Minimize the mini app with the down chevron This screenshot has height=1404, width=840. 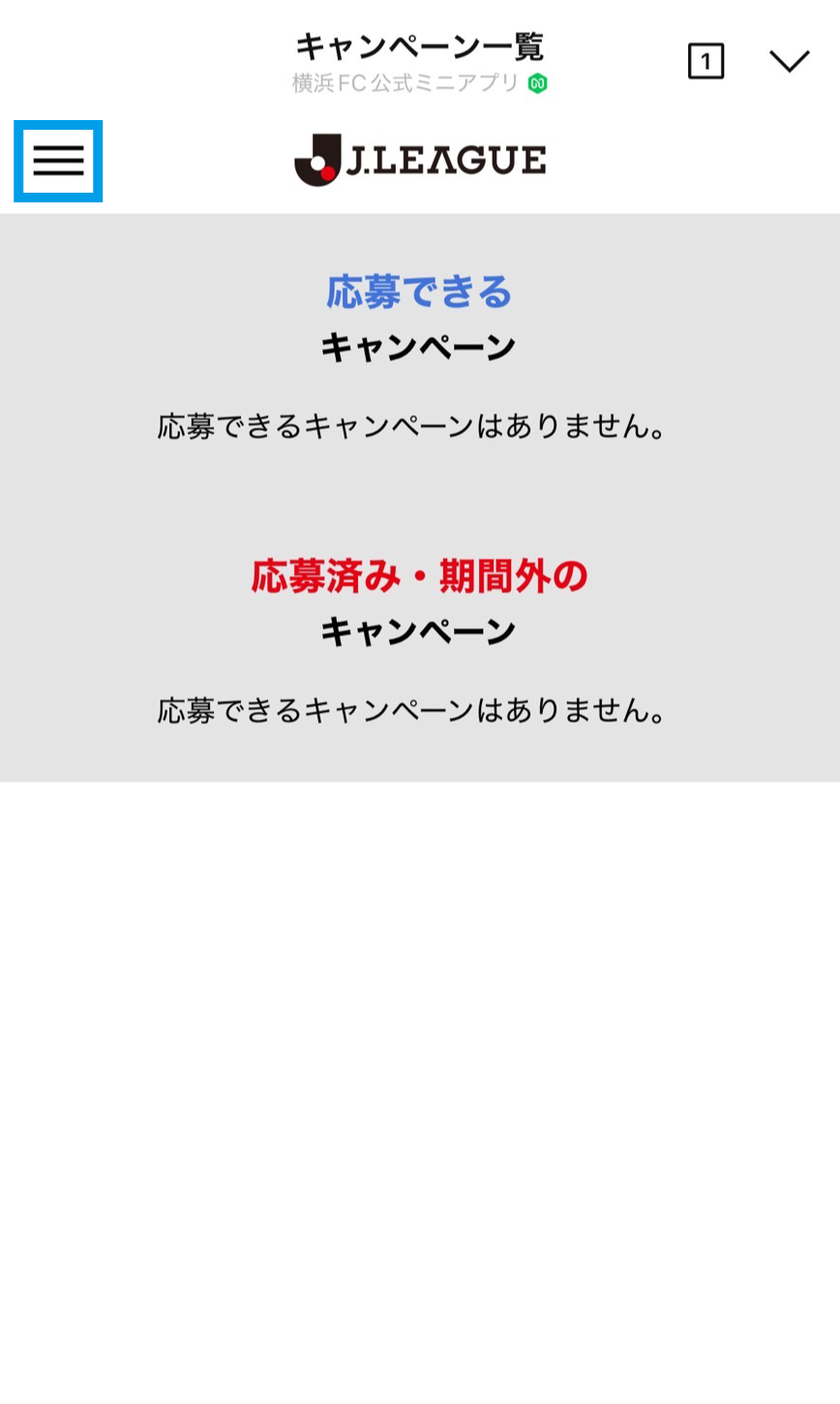pos(789,62)
